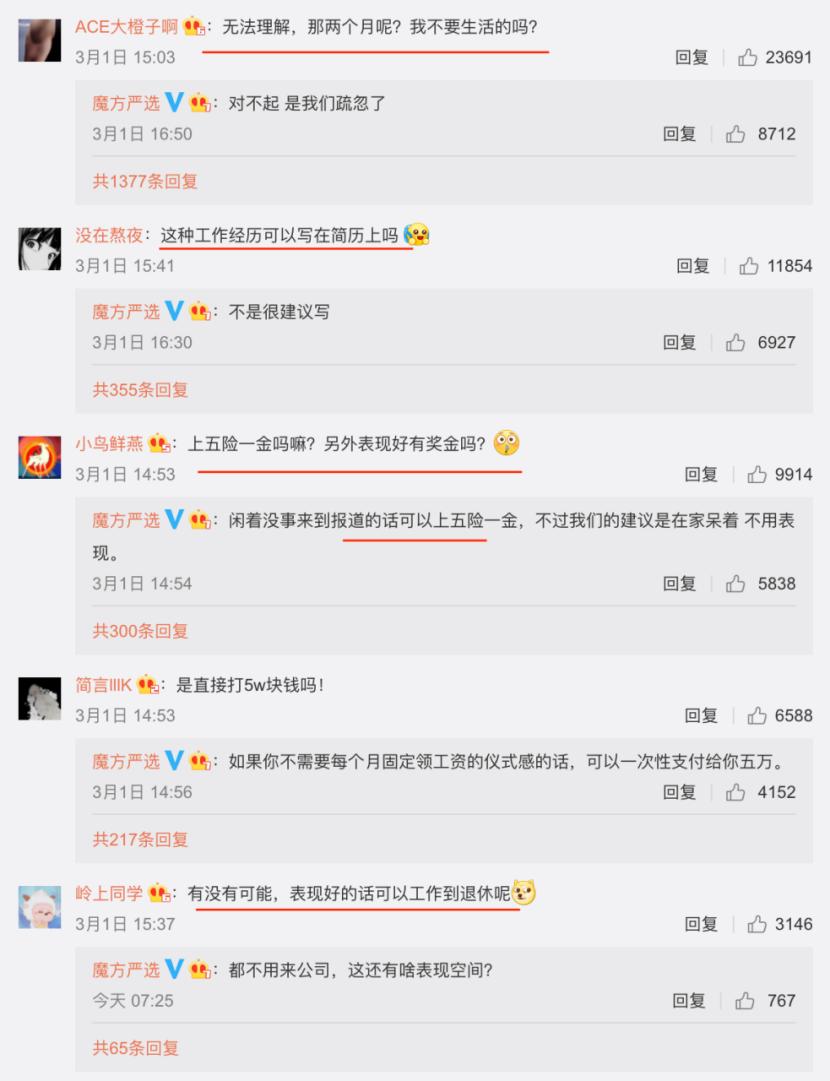Open the 共300条回复 replies

[140, 631]
